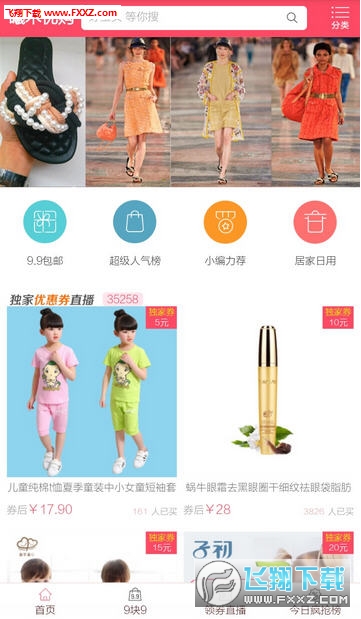
Task: Open the 儿童纯棉t恤 kids clothing product
Action: click(92, 411)
